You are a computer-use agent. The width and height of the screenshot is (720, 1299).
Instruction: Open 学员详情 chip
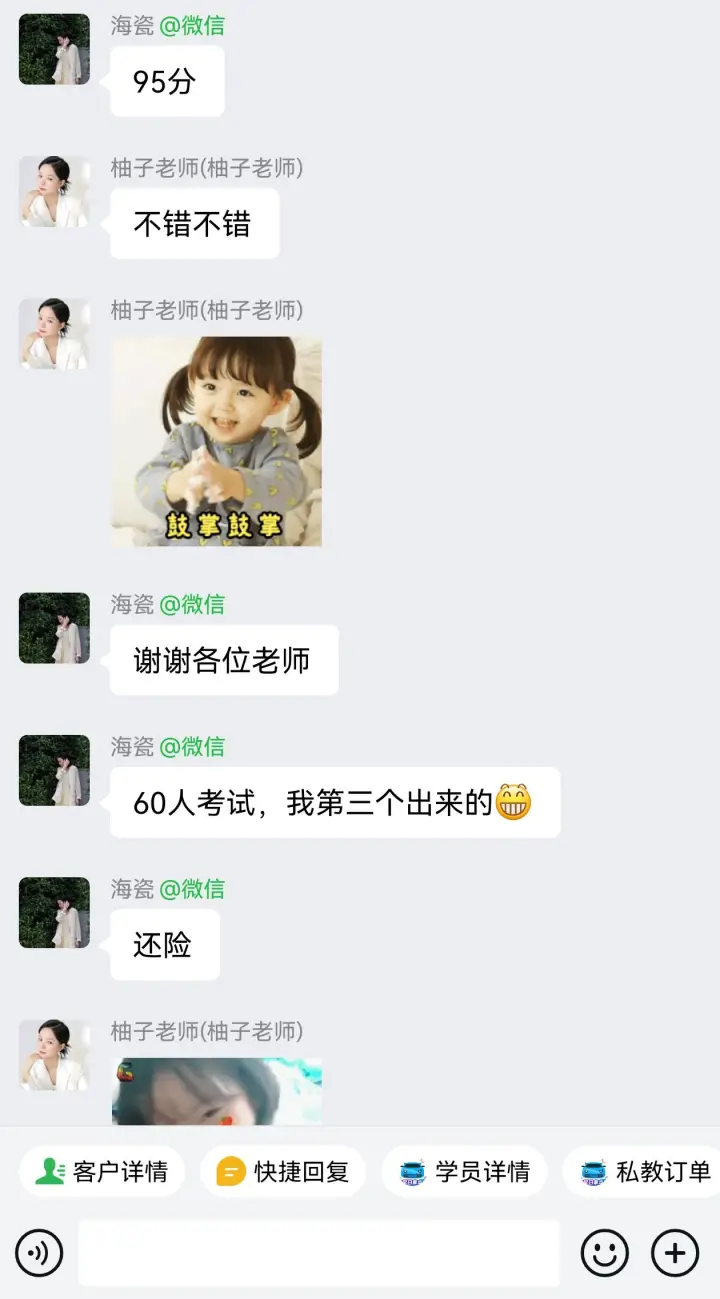click(464, 1171)
